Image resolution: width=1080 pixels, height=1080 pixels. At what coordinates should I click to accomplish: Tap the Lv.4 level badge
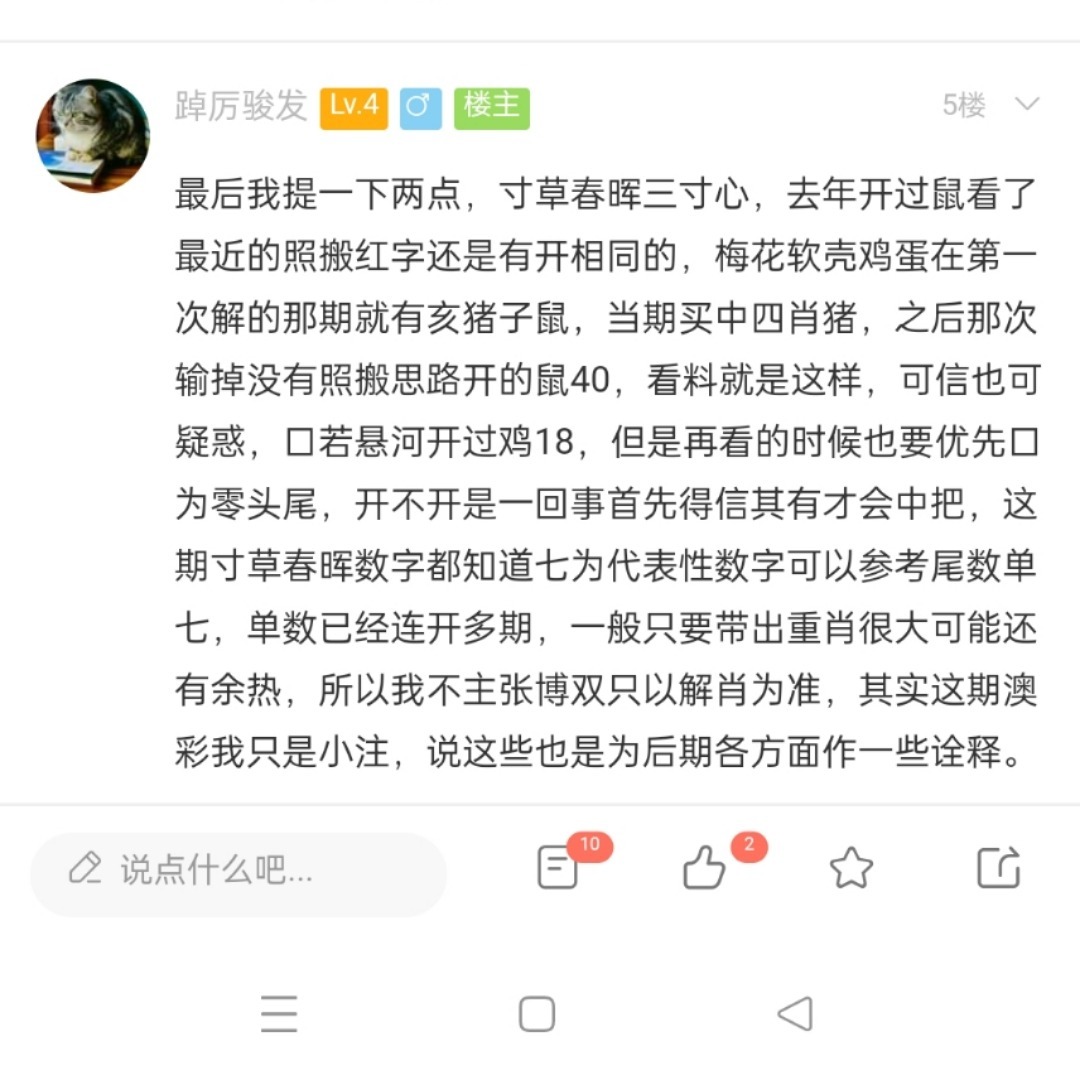pyautogui.click(x=354, y=106)
